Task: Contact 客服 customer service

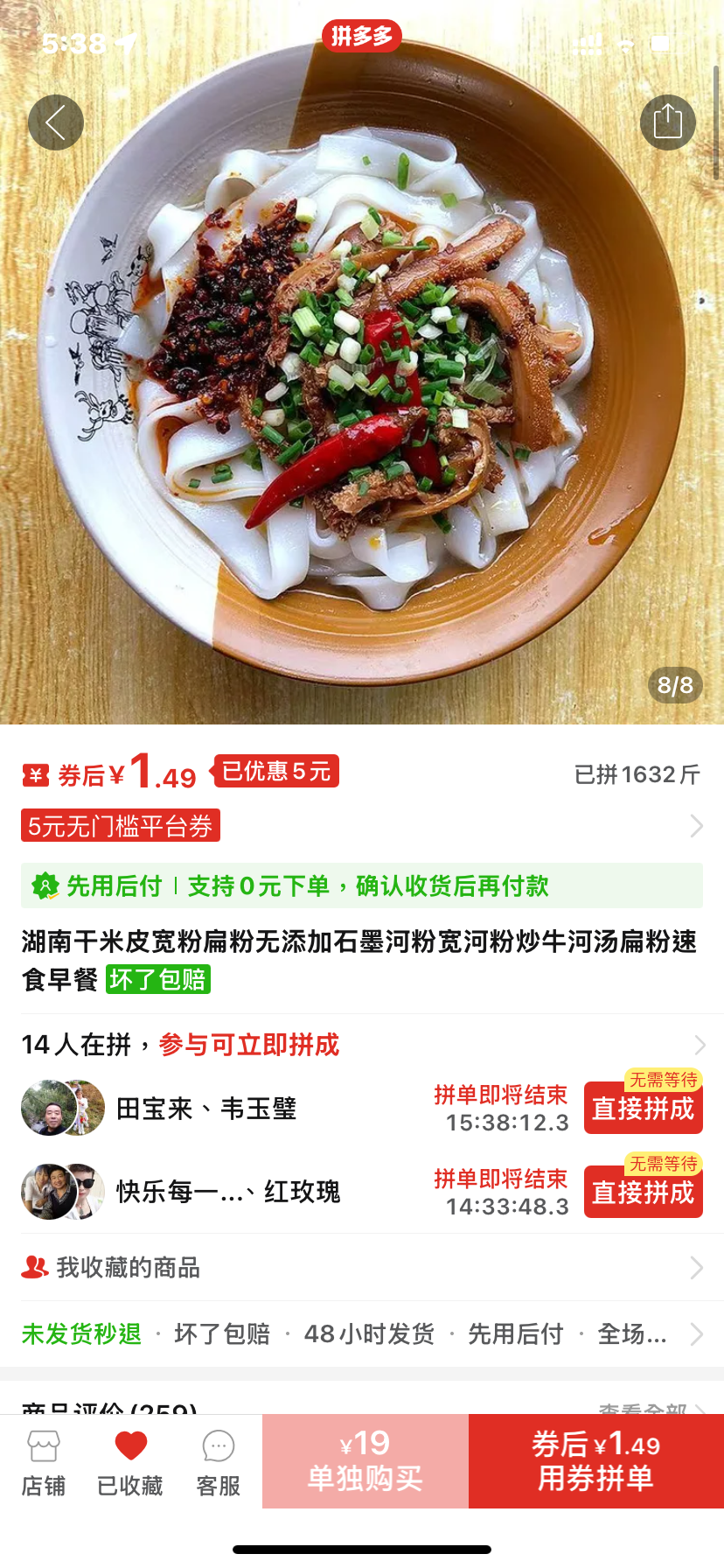Action: tap(218, 1459)
